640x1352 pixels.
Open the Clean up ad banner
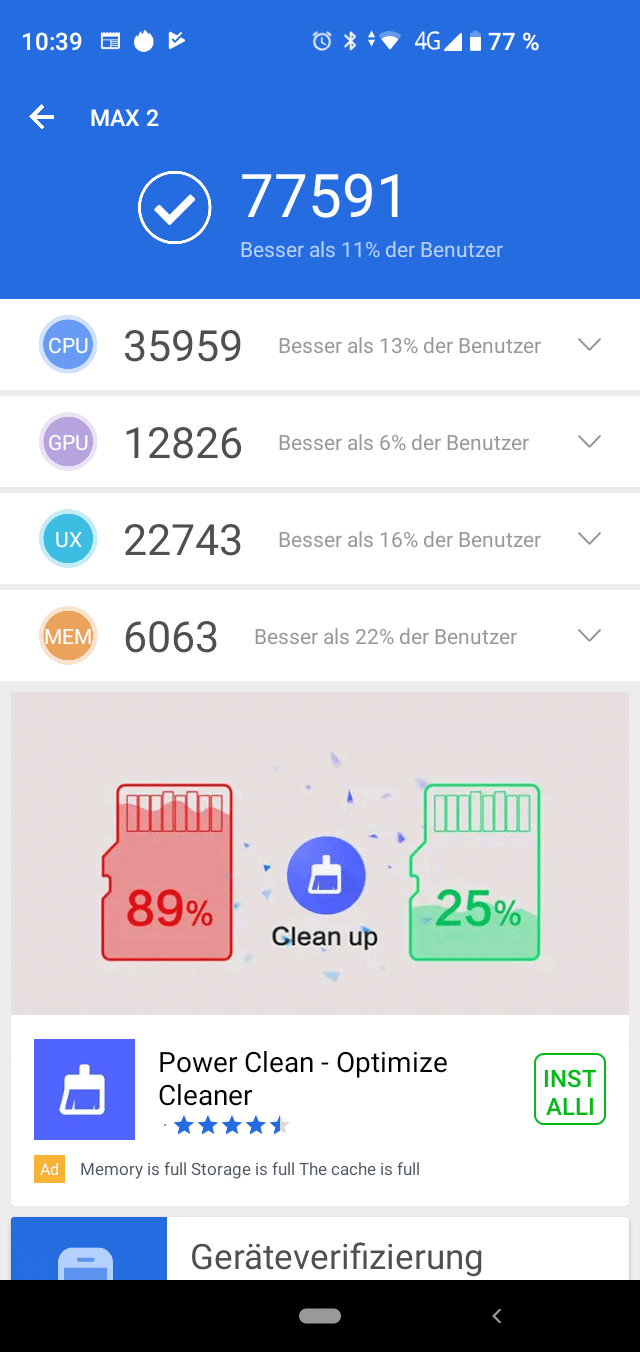[320, 853]
